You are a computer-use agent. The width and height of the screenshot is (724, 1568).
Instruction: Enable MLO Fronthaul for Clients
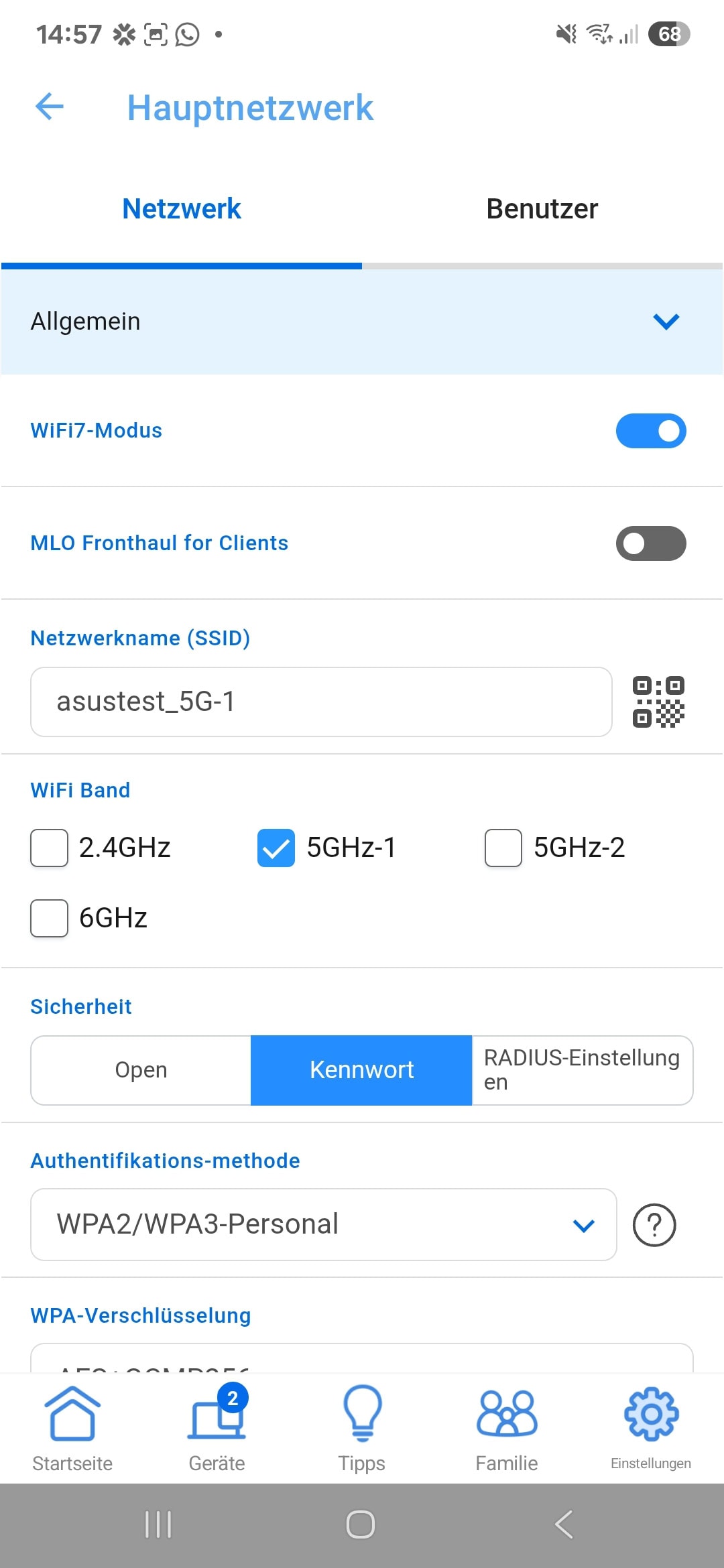click(651, 543)
